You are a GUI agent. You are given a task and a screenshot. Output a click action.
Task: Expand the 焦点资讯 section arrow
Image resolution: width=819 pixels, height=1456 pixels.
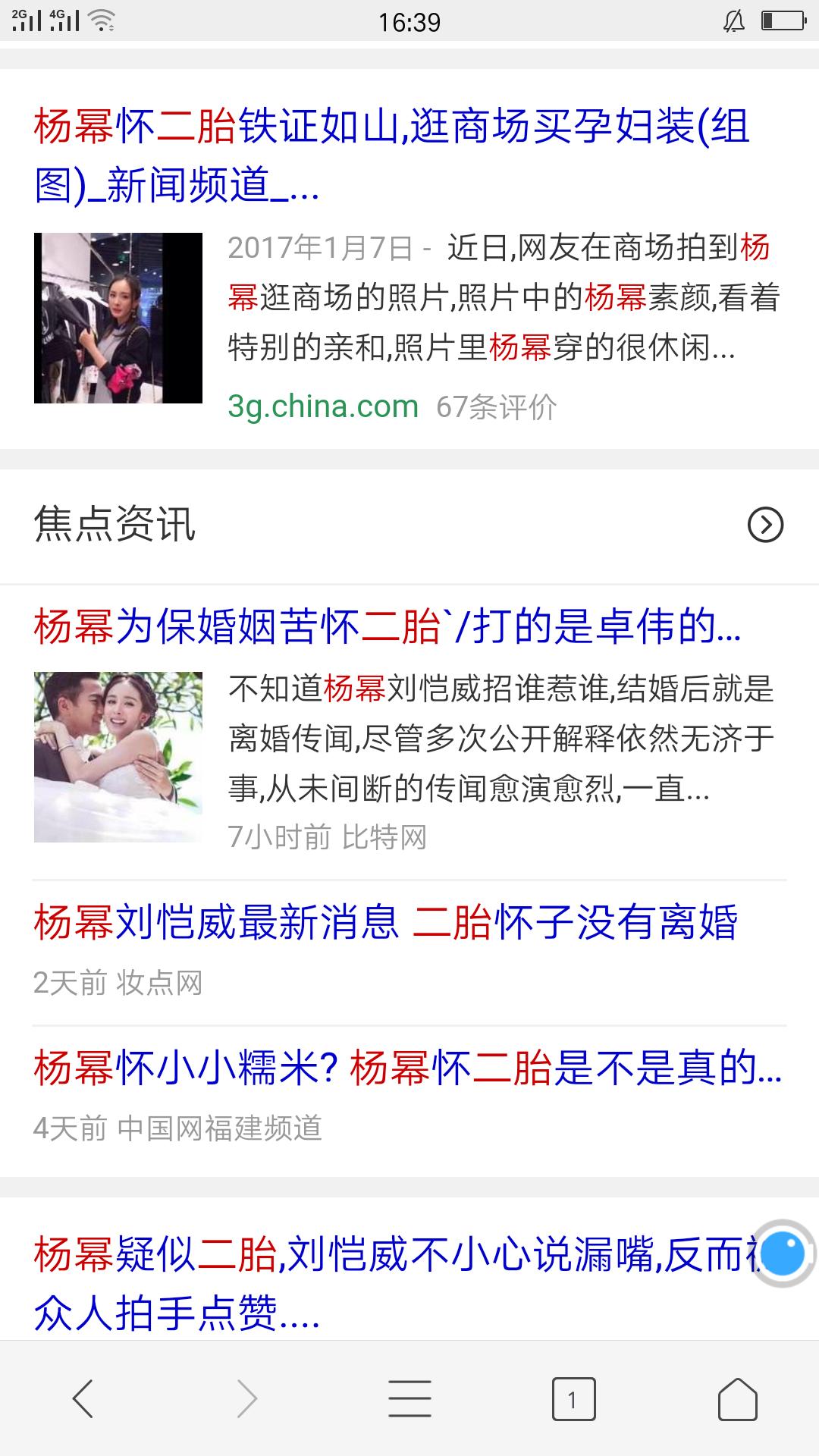[765, 525]
